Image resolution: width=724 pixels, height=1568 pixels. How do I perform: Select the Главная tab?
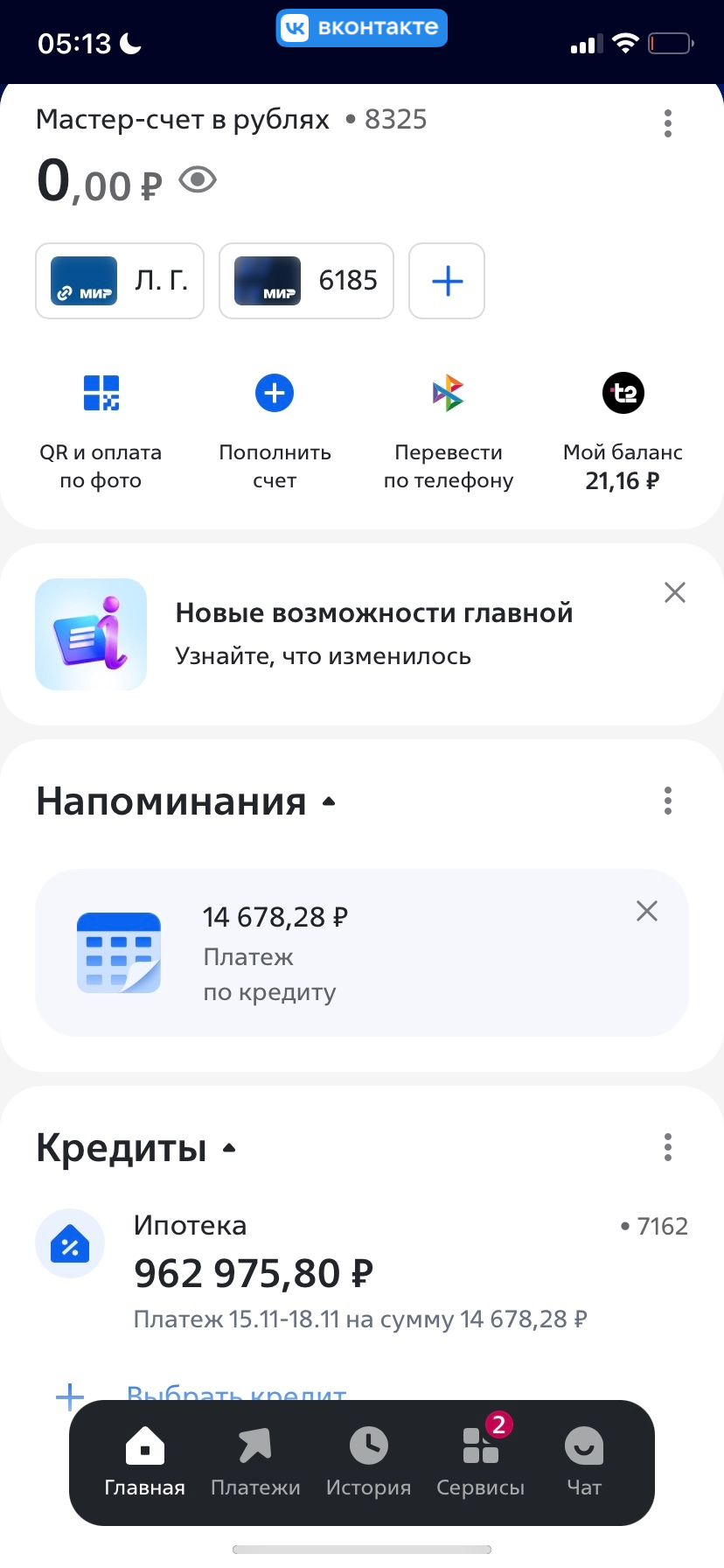(x=143, y=1459)
